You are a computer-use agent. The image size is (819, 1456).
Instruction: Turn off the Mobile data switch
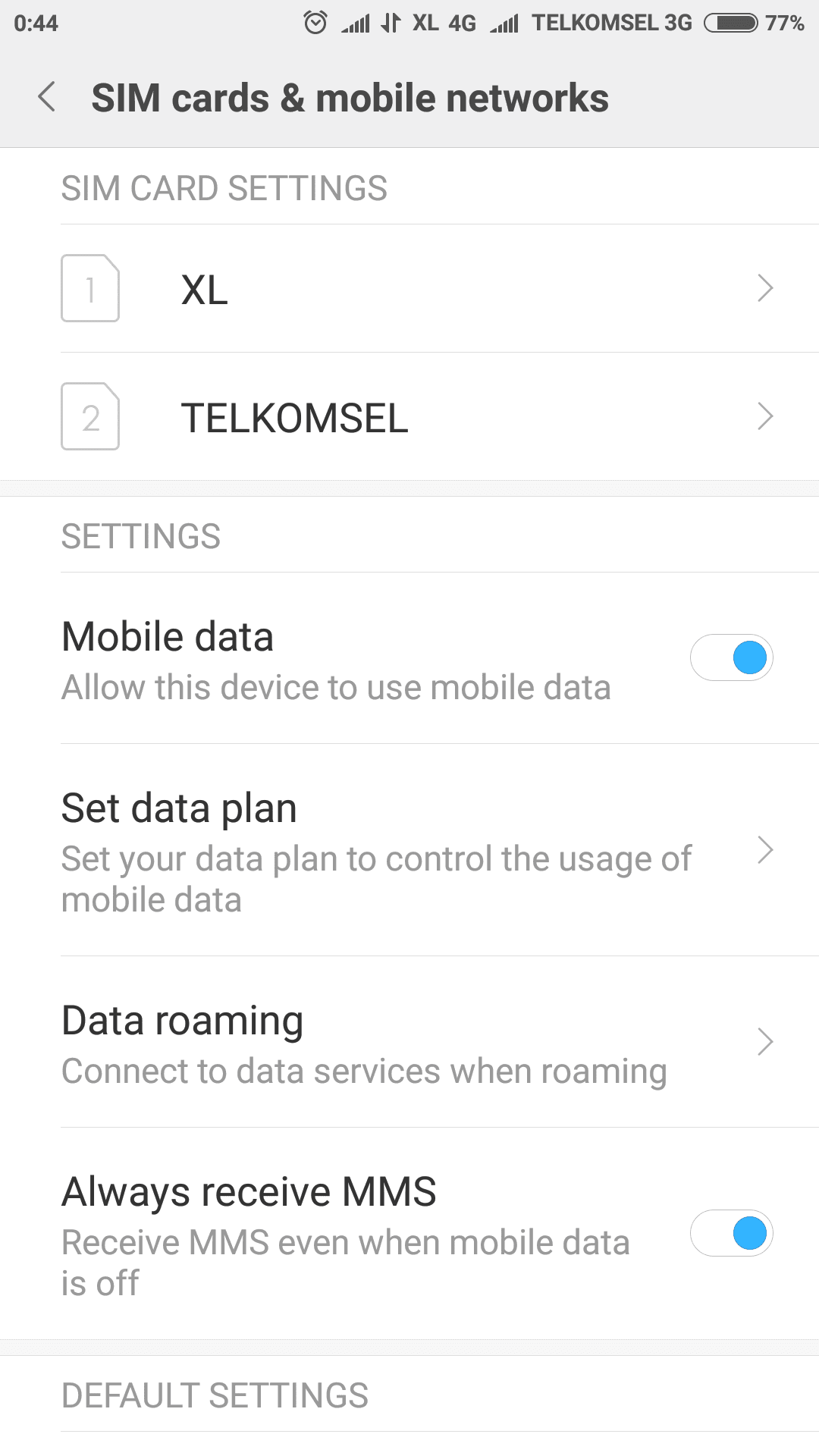click(x=731, y=657)
